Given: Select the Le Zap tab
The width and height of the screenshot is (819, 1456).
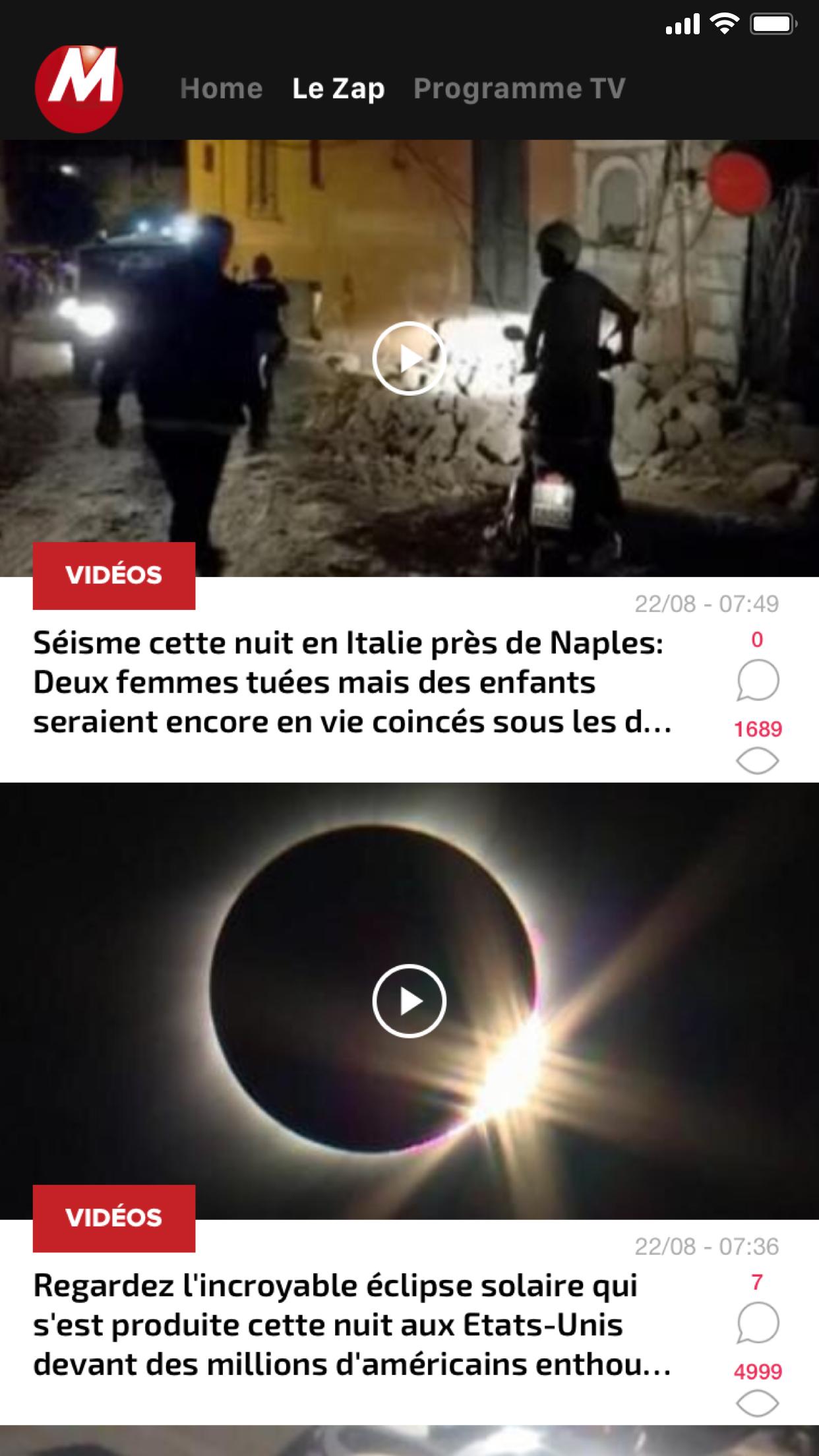Looking at the screenshot, I should coord(338,89).
